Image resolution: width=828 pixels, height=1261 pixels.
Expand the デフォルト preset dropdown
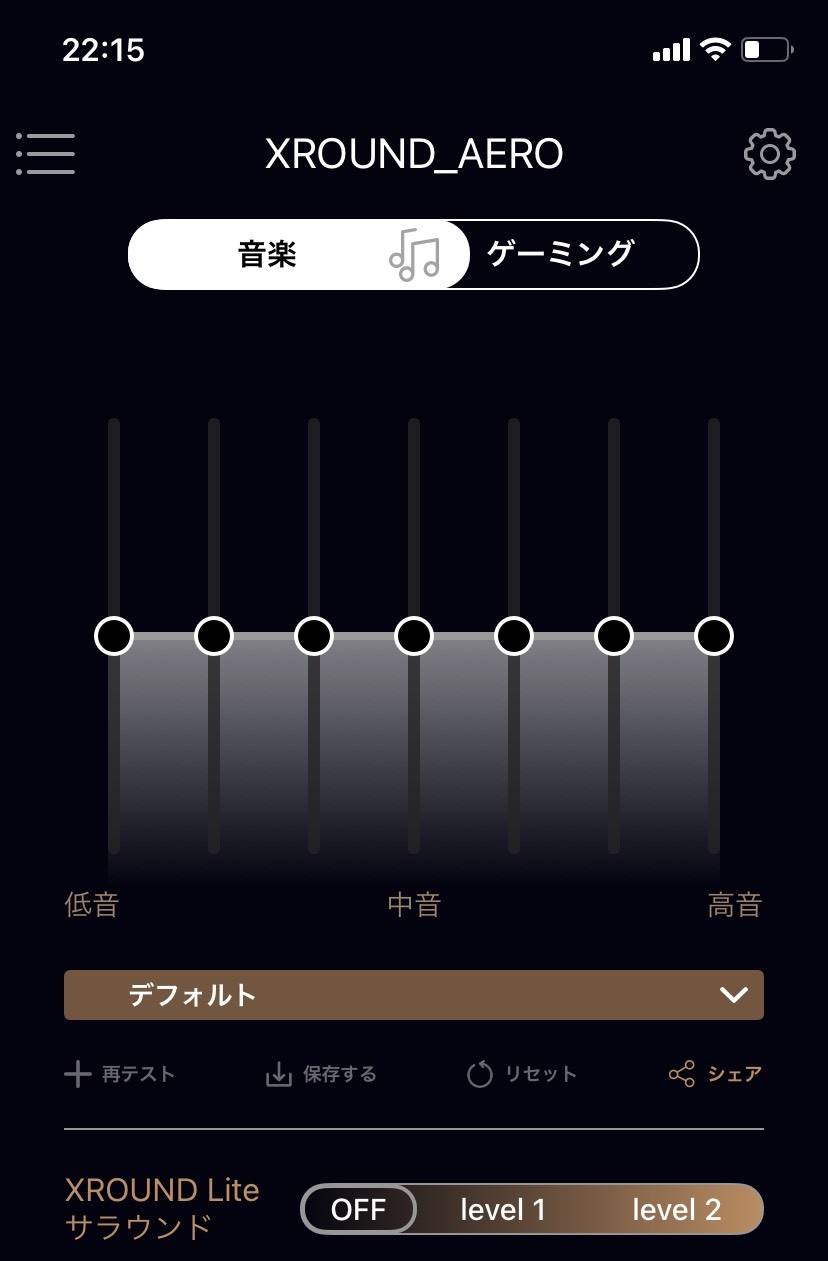point(414,995)
